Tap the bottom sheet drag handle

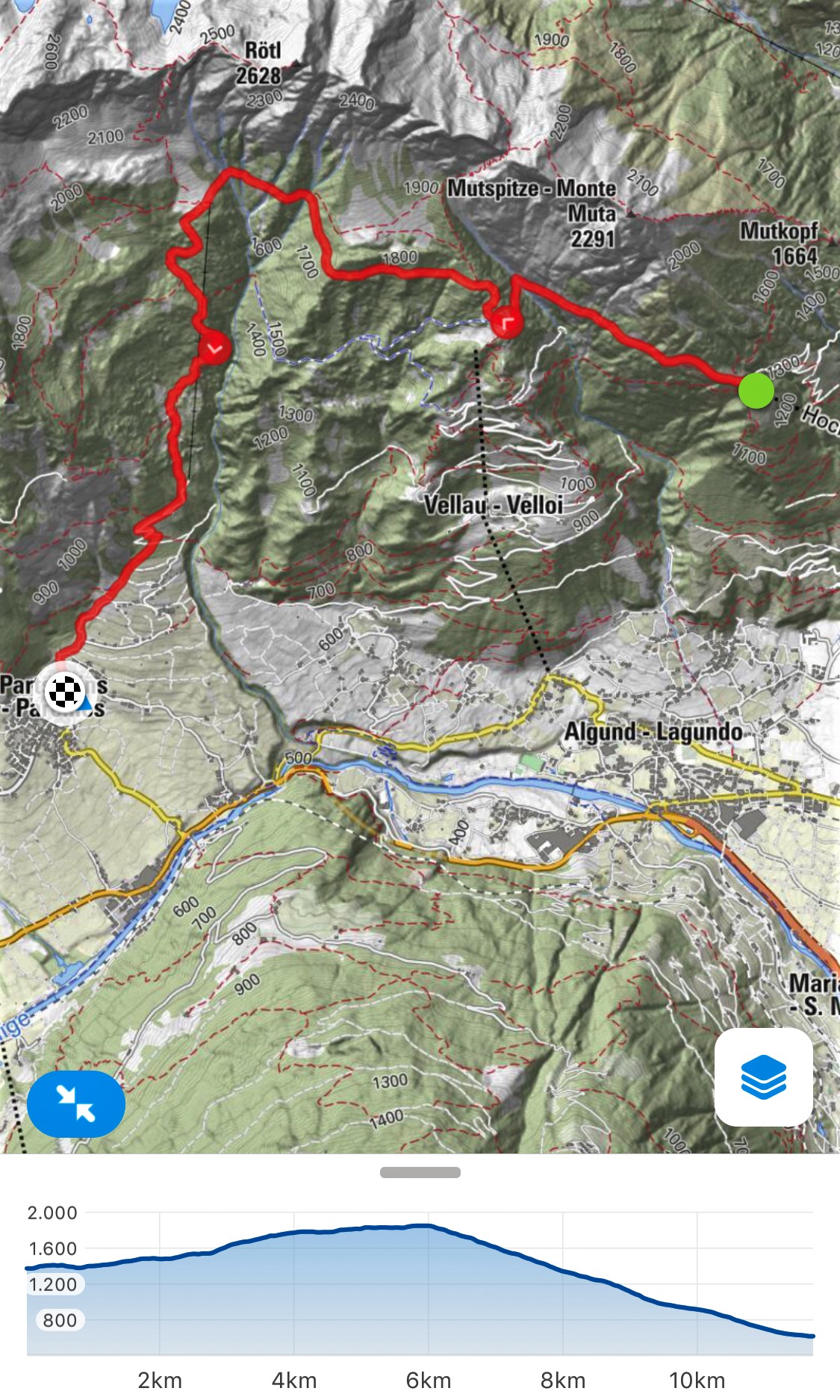point(420,1172)
